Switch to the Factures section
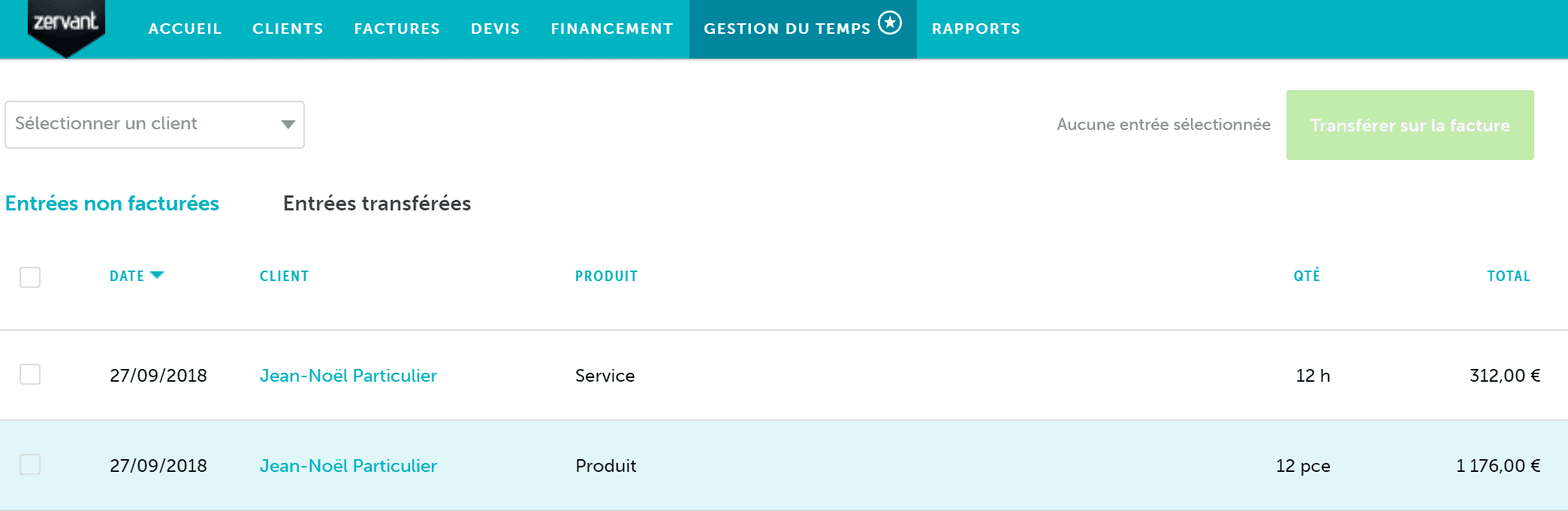 [x=397, y=29]
